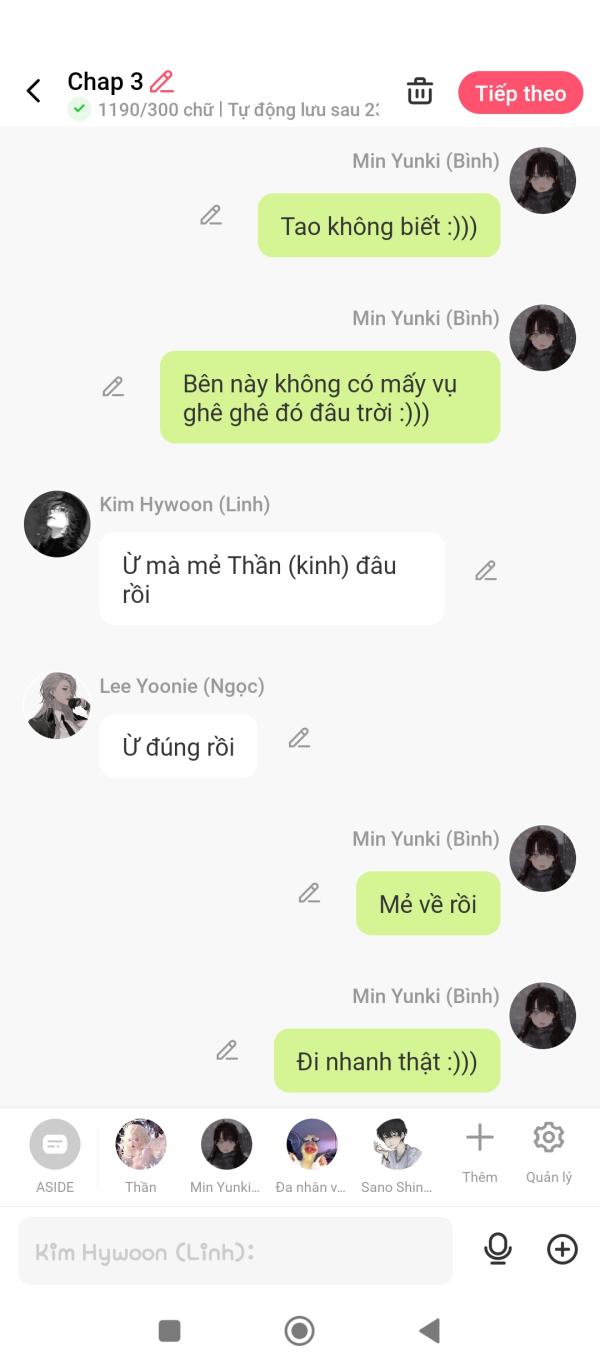600x1367 pixels.
Task: Edit the "Mẻ về rồi" message
Action: [309, 893]
